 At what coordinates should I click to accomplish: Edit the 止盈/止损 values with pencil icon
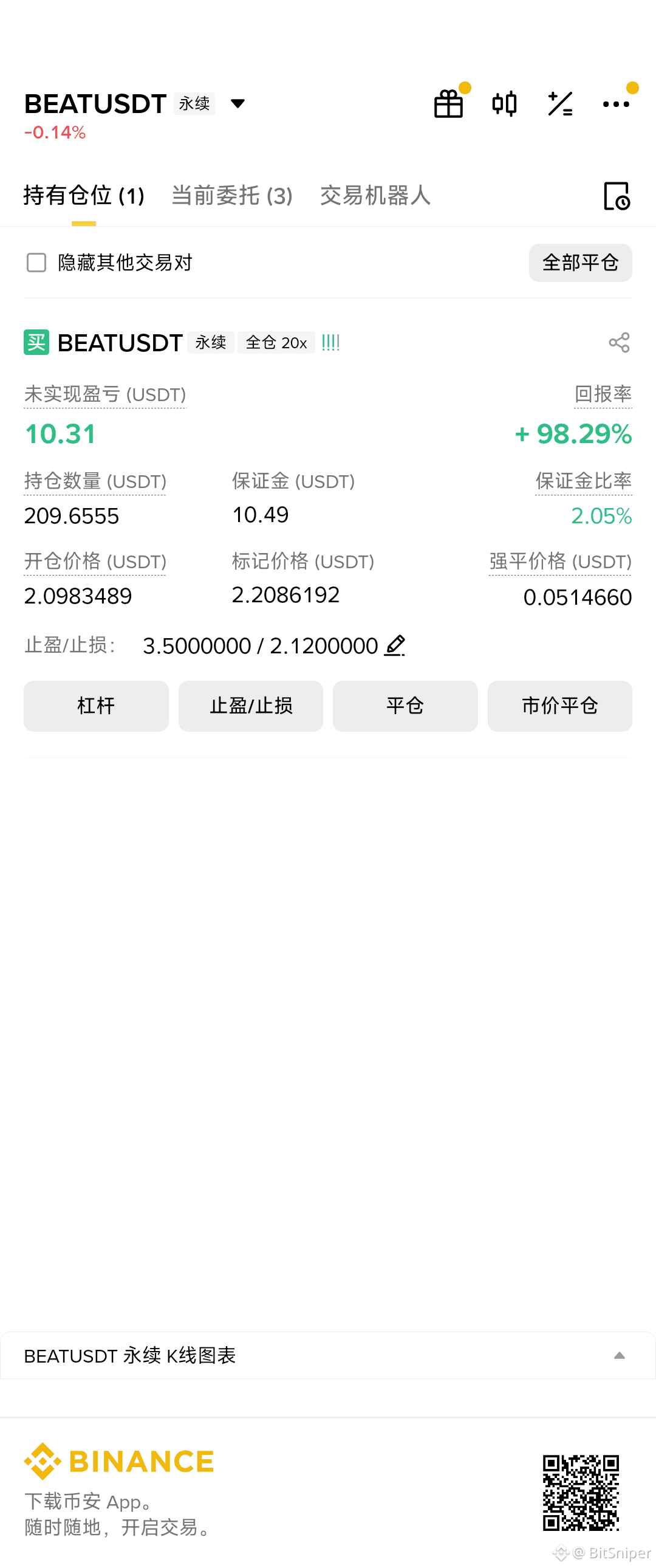395,645
